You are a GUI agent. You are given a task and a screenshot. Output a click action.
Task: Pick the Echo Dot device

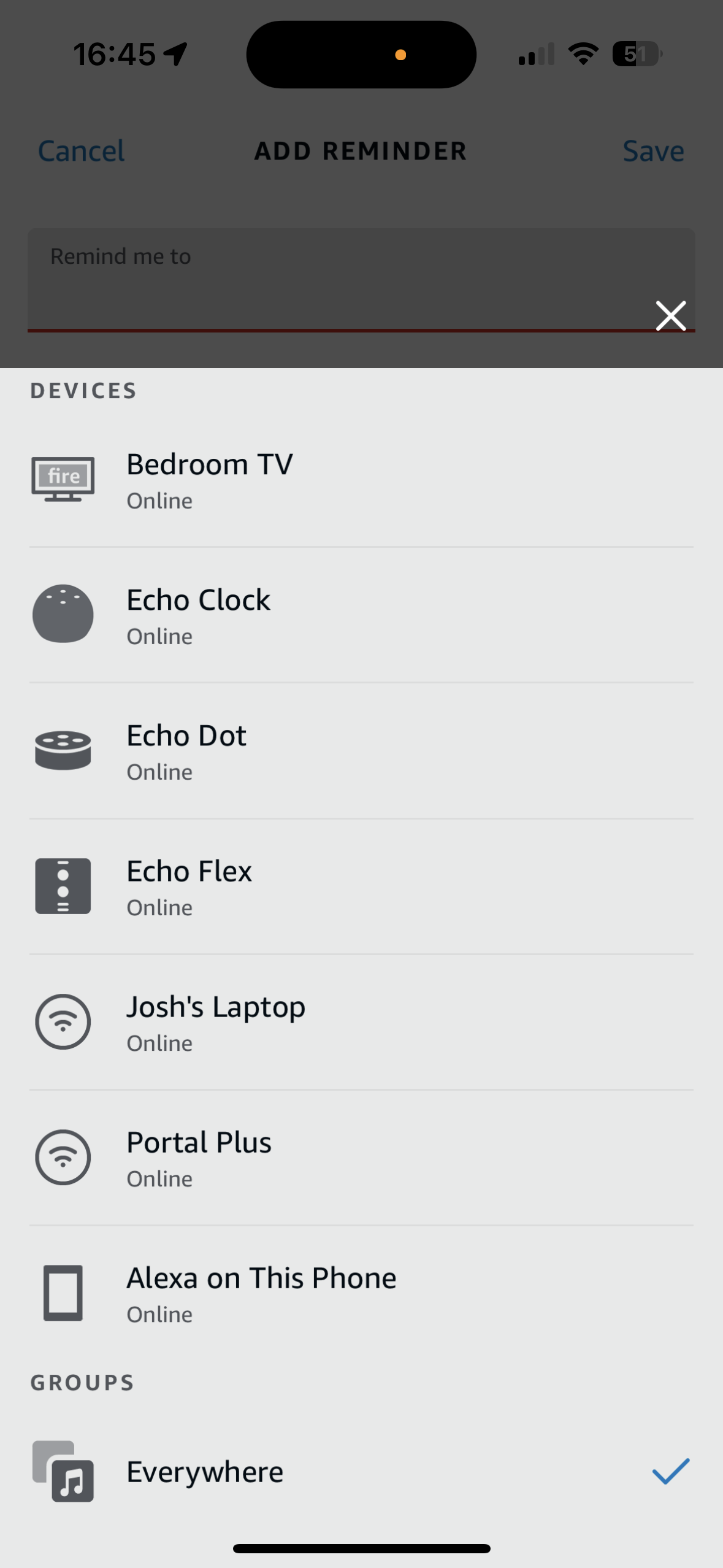361,751
